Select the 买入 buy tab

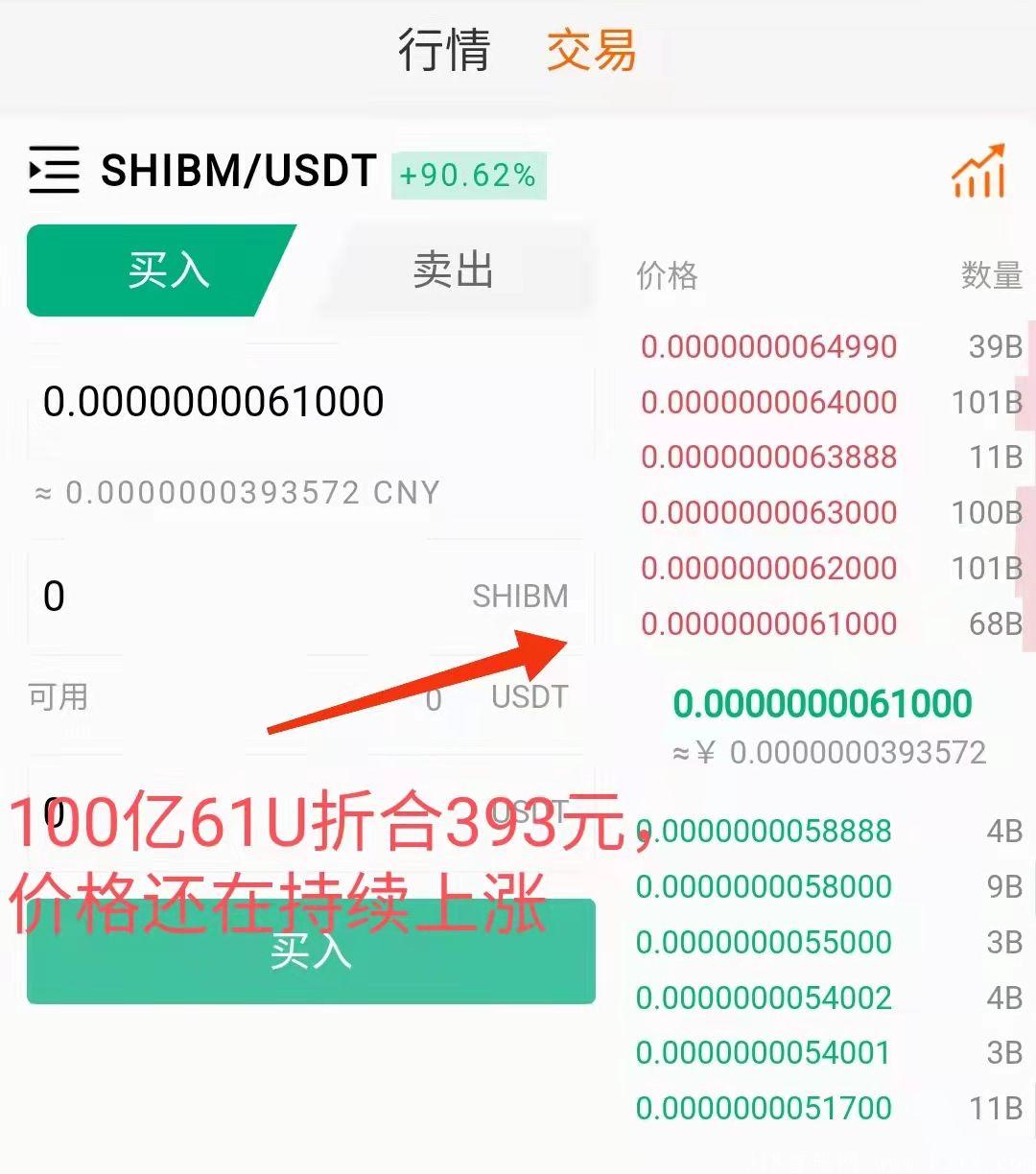[x=158, y=270]
